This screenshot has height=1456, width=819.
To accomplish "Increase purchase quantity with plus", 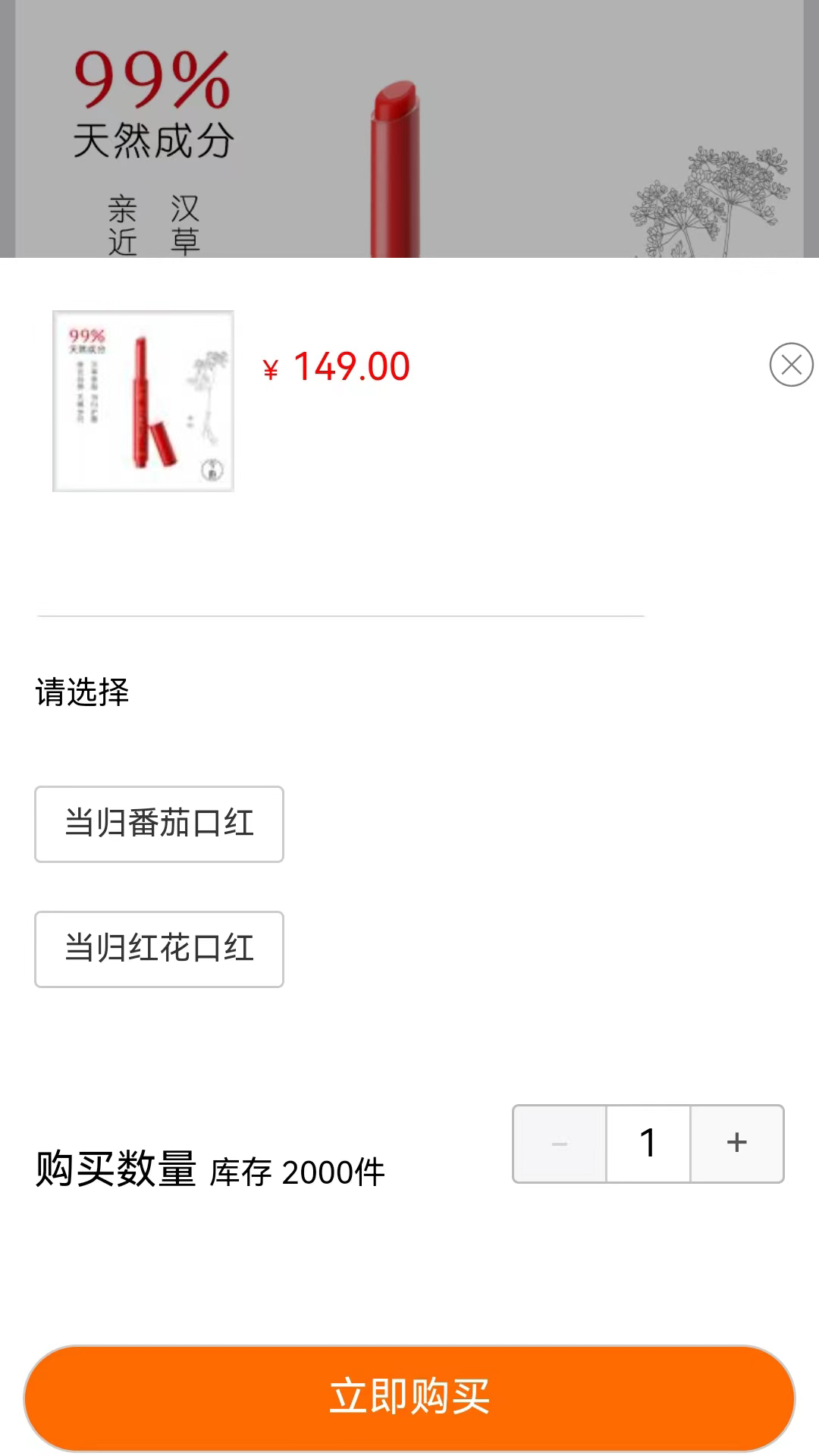I will [x=737, y=1144].
